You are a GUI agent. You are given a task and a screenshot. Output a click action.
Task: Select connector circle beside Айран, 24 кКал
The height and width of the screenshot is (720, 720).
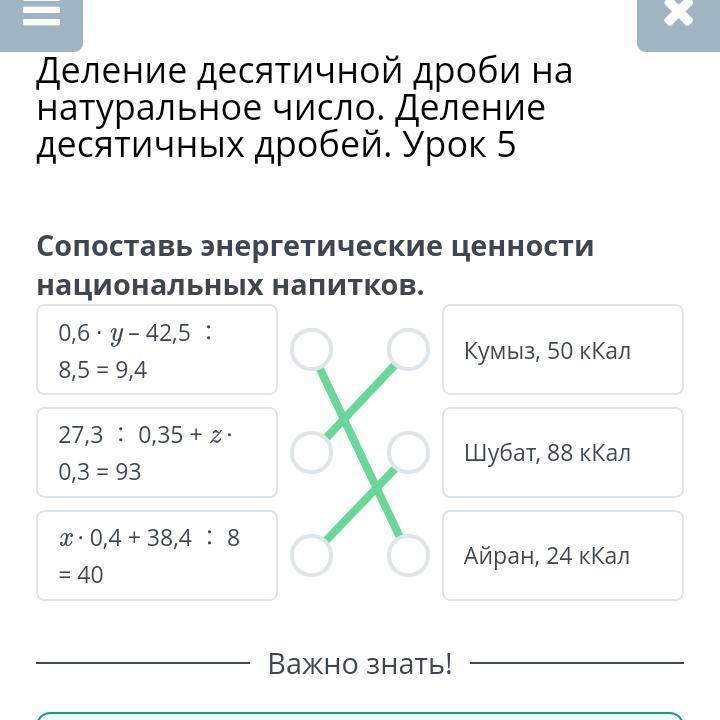pyautogui.click(x=408, y=556)
